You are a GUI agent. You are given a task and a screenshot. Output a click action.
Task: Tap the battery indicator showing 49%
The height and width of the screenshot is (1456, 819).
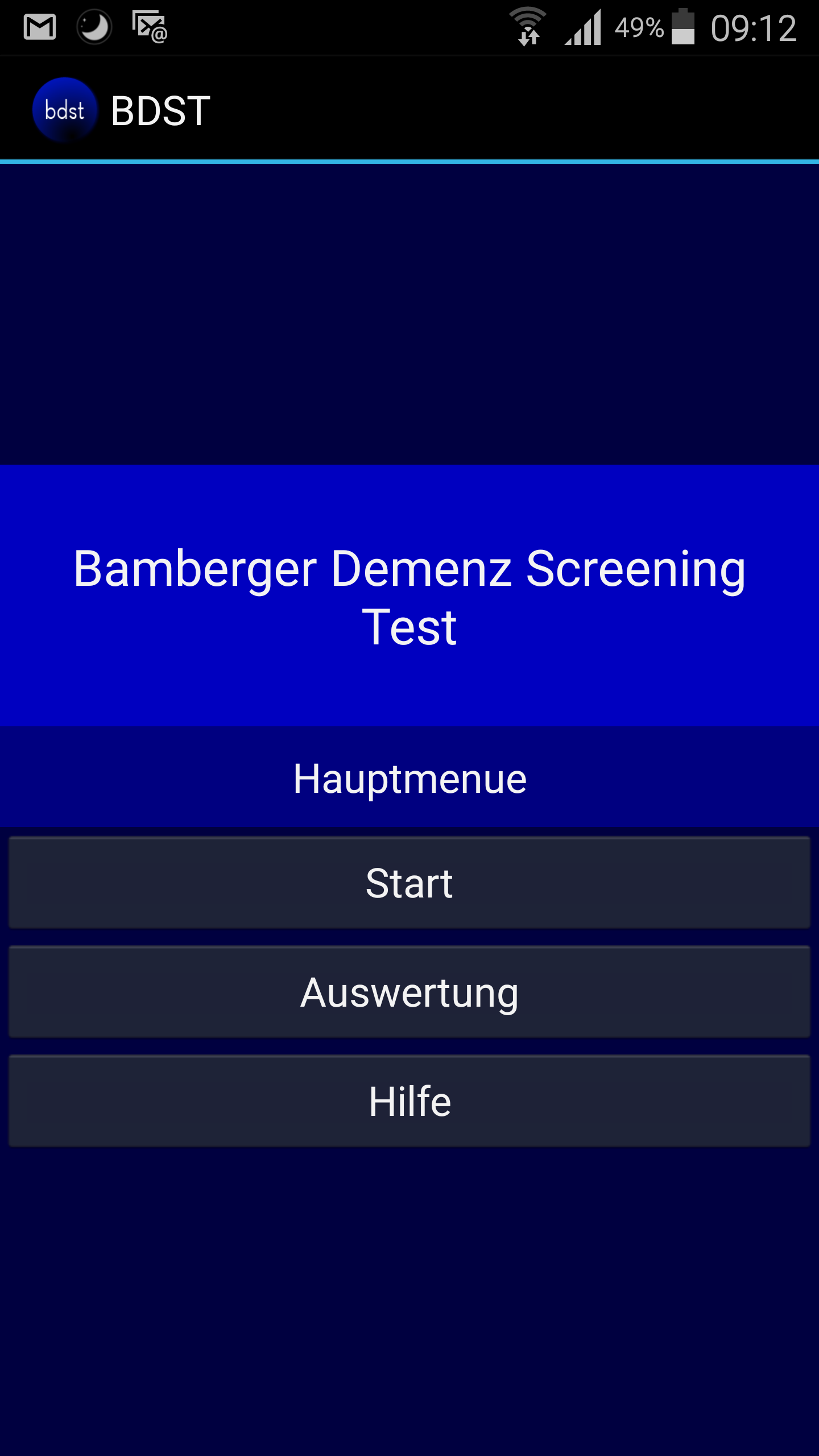tap(684, 26)
